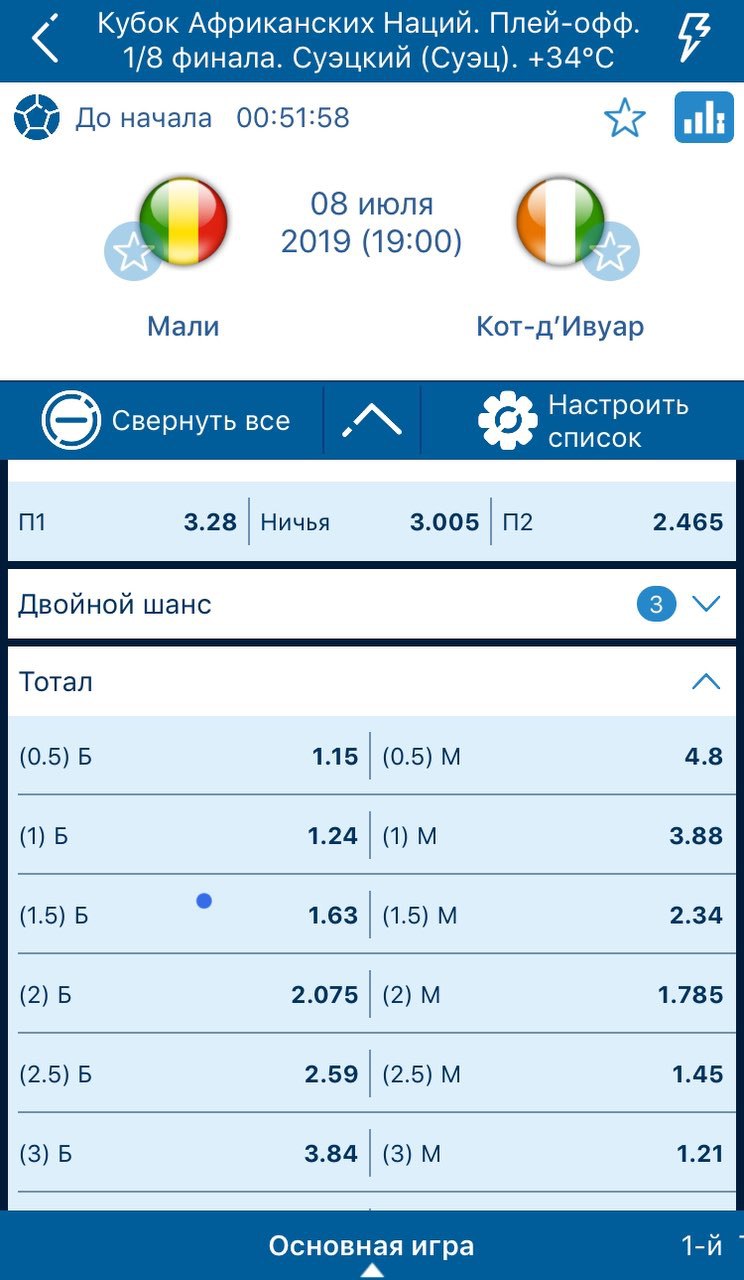
Task: Go back using the top-left arrow
Action: [45, 39]
